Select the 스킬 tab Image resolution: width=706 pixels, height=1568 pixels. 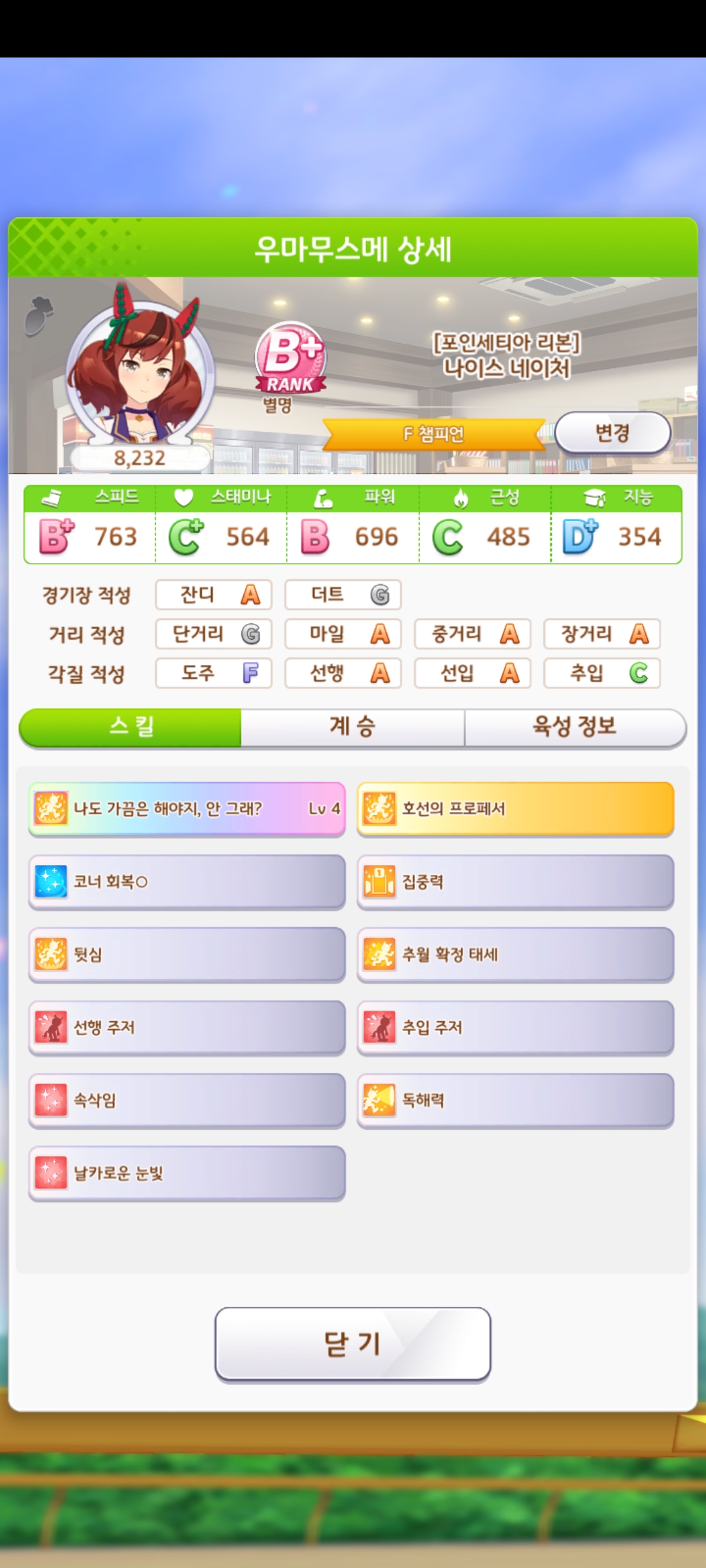[x=131, y=727]
